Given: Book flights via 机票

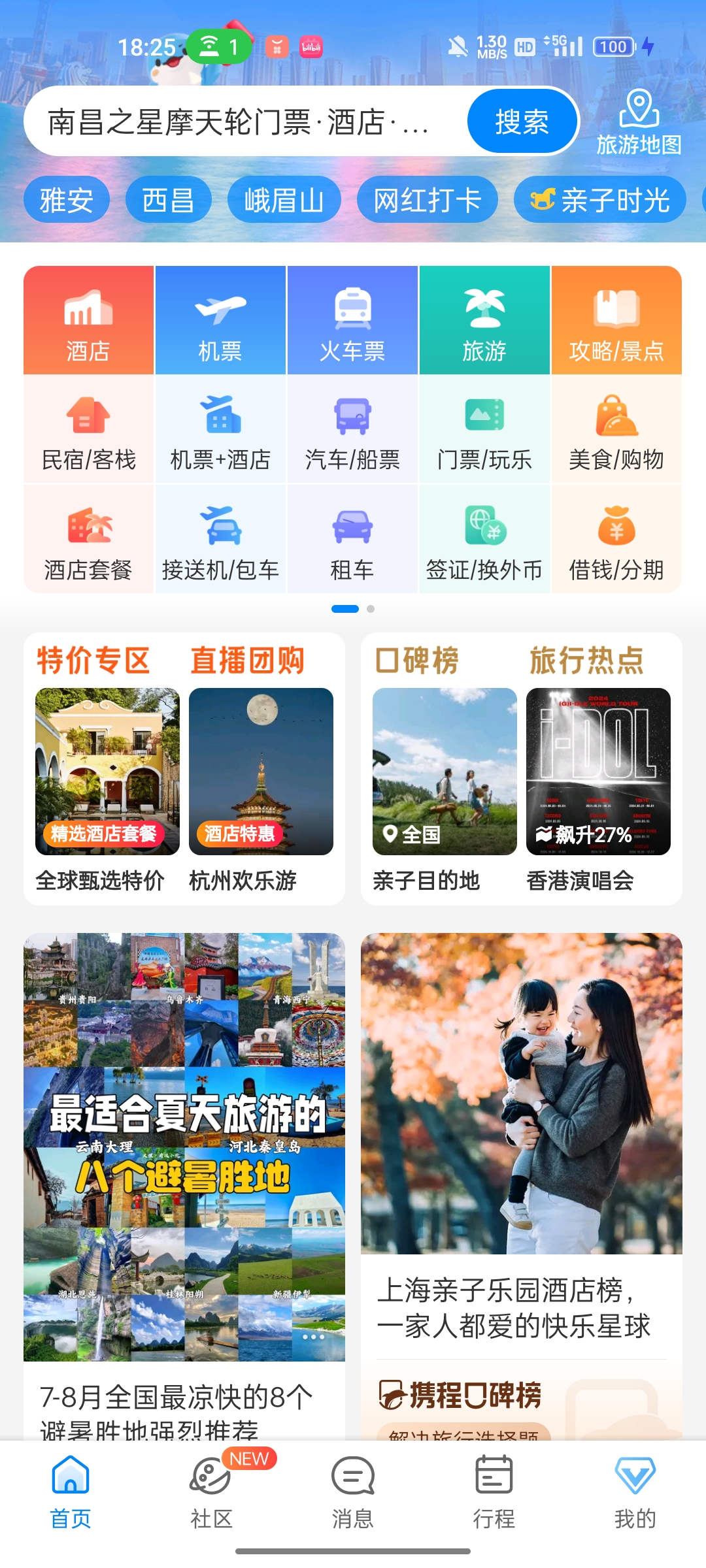Looking at the screenshot, I should pyautogui.click(x=220, y=321).
